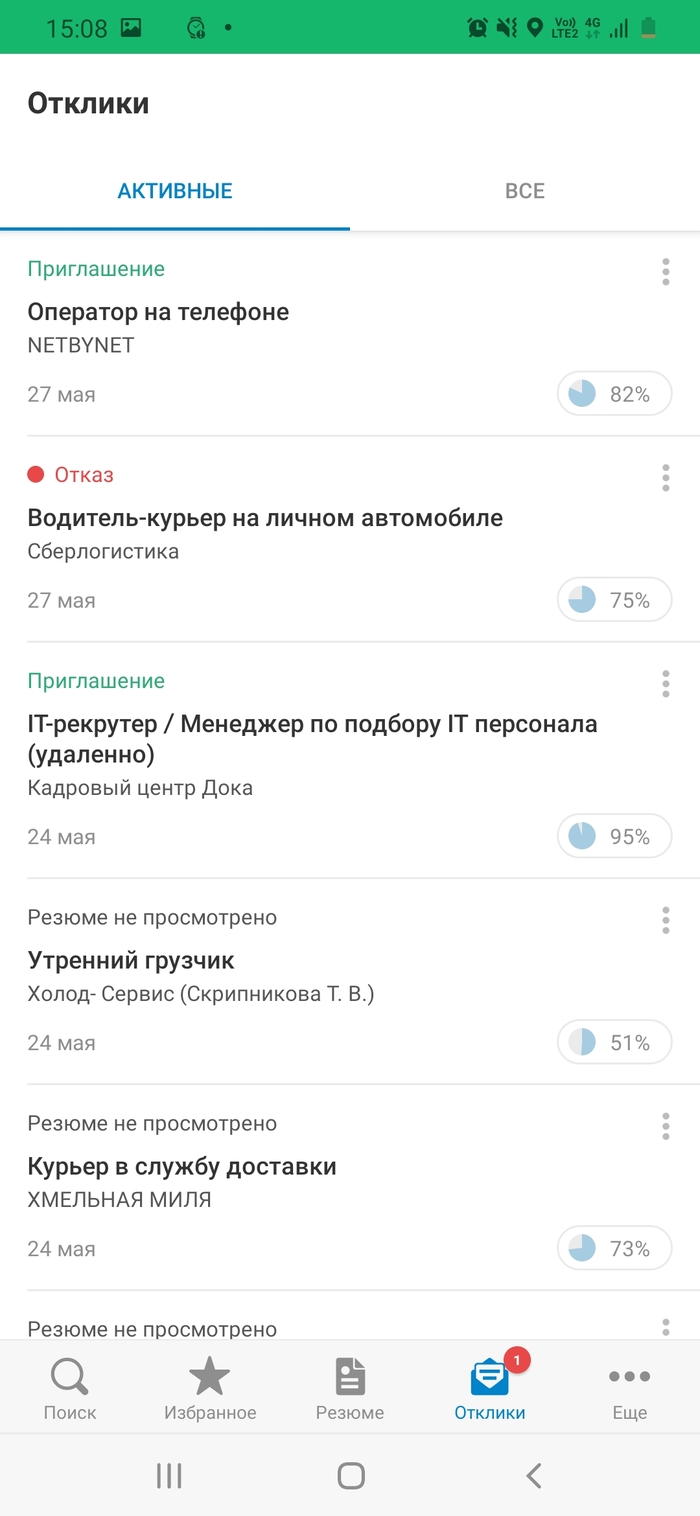Open the Еще menu tab
The image size is (700, 1516).
630,1389
